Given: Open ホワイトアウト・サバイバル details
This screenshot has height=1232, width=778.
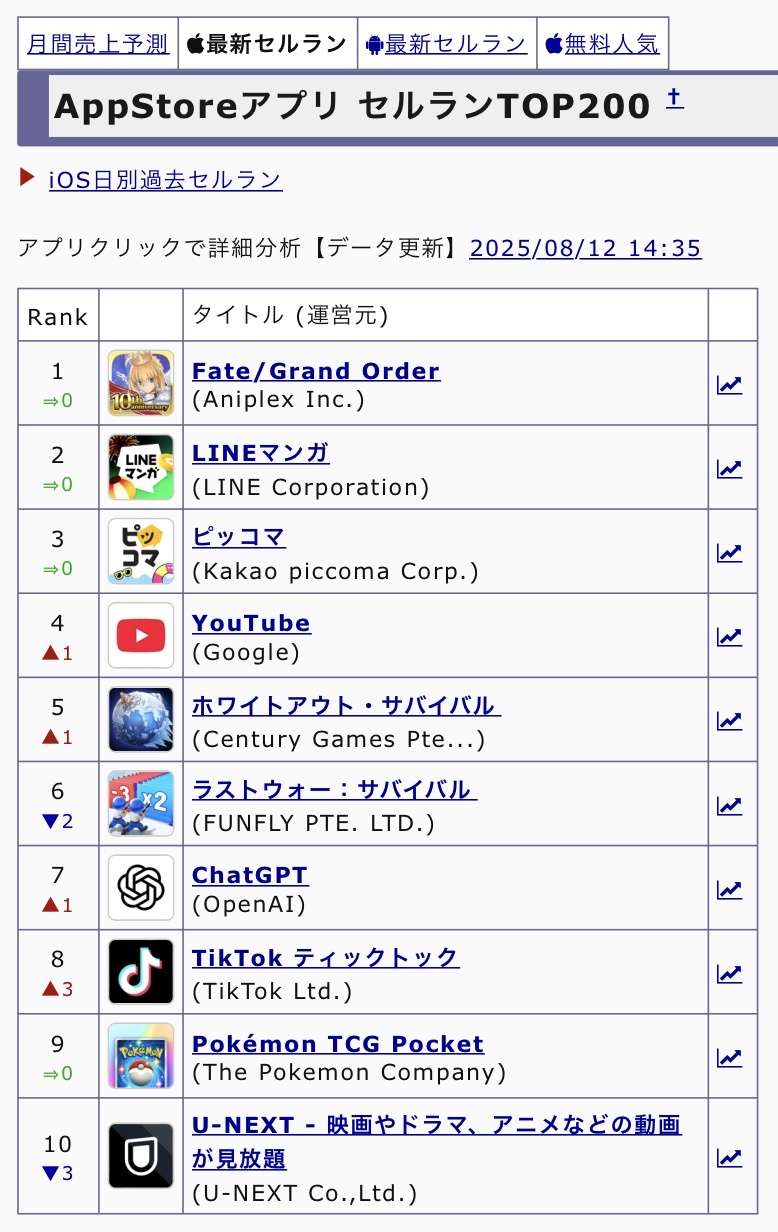Looking at the screenshot, I should point(346,706).
